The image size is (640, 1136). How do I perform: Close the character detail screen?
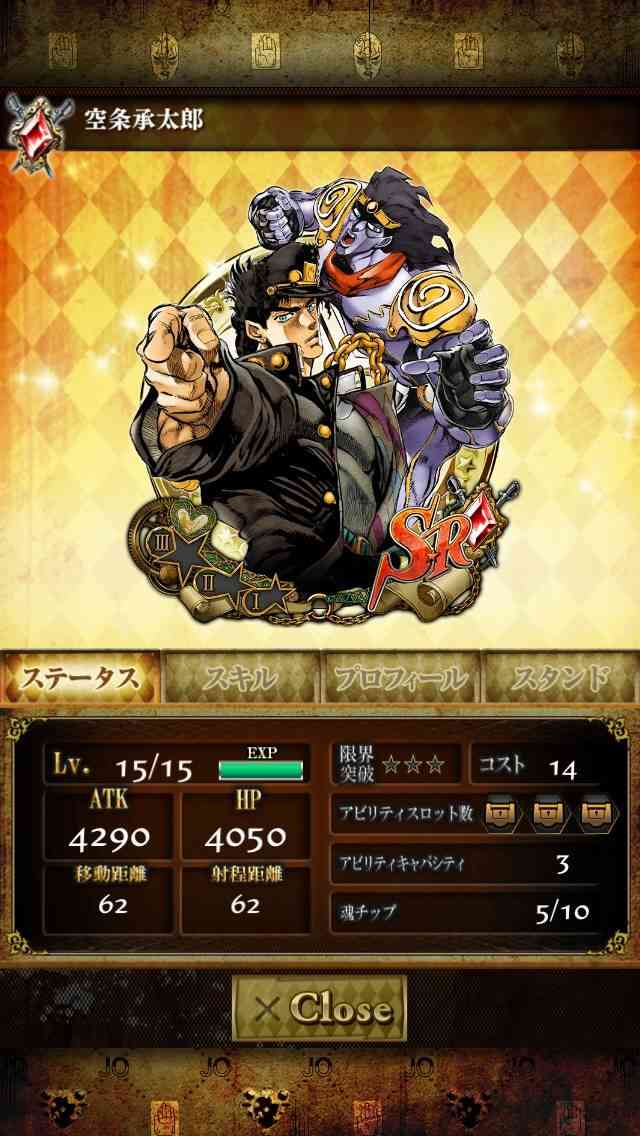[x=320, y=1008]
